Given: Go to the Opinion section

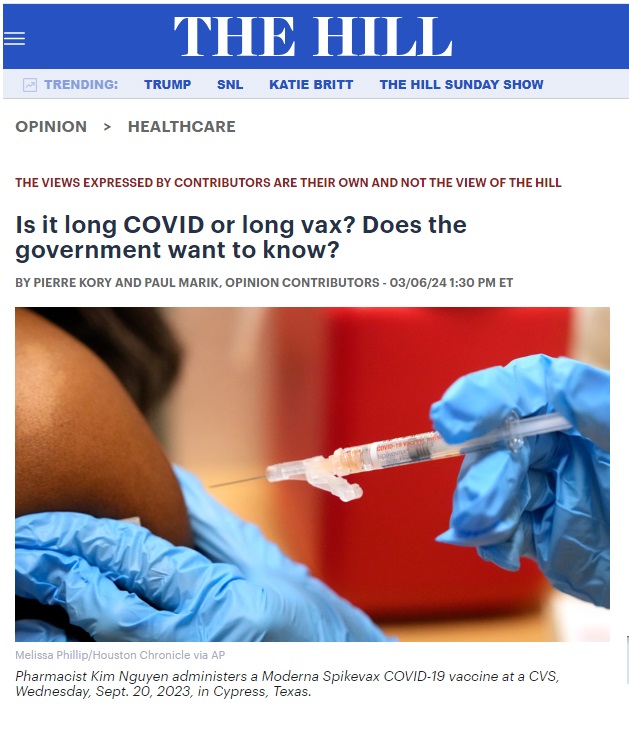Looking at the screenshot, I should click(x=51, y=127).
